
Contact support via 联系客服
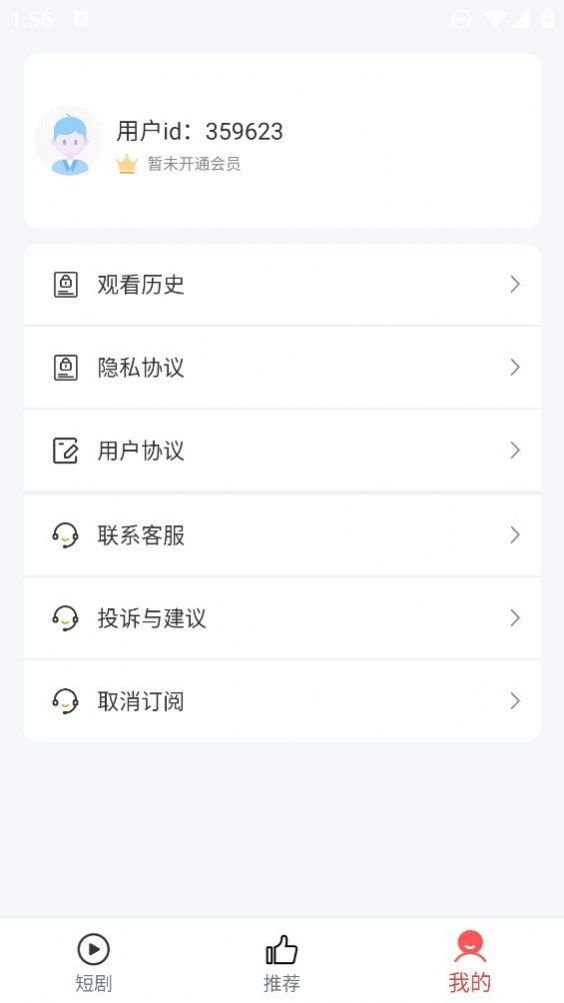coord(282,535)
